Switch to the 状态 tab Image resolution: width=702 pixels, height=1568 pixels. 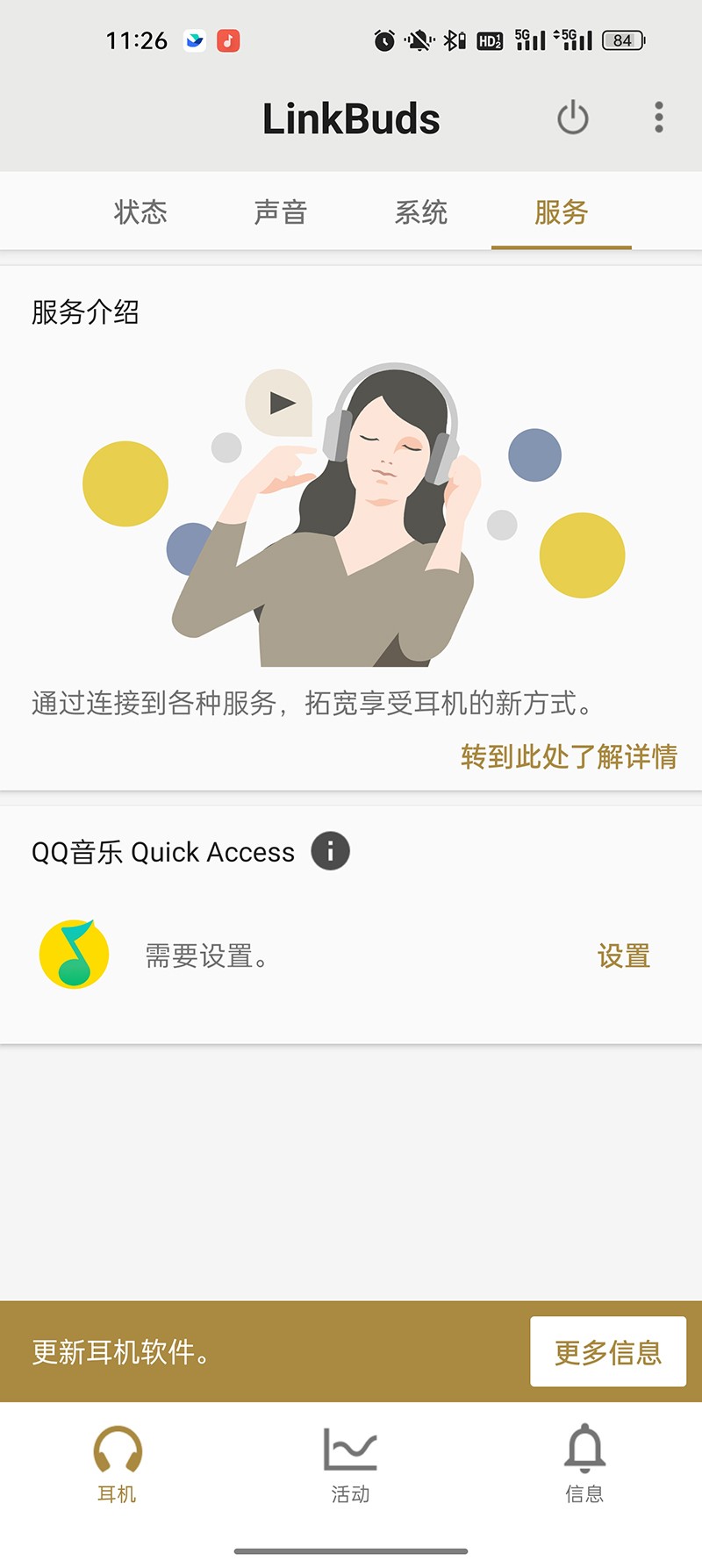point(140,212)
